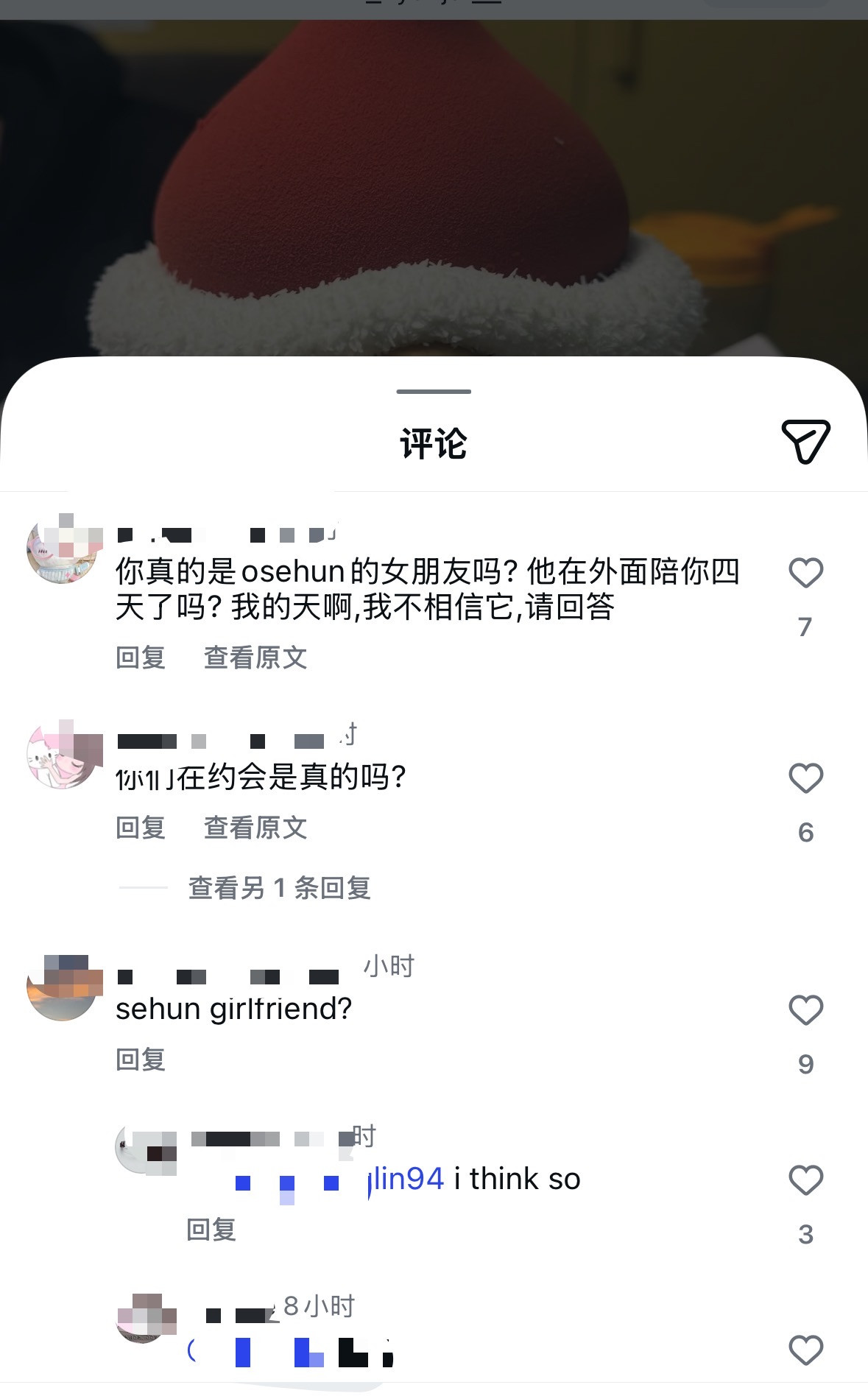The width and height of the screenshot is (868, 1396).
Task: Like the 'i think so' reply
Action: pyautogui.click(x=805, y=1180)
